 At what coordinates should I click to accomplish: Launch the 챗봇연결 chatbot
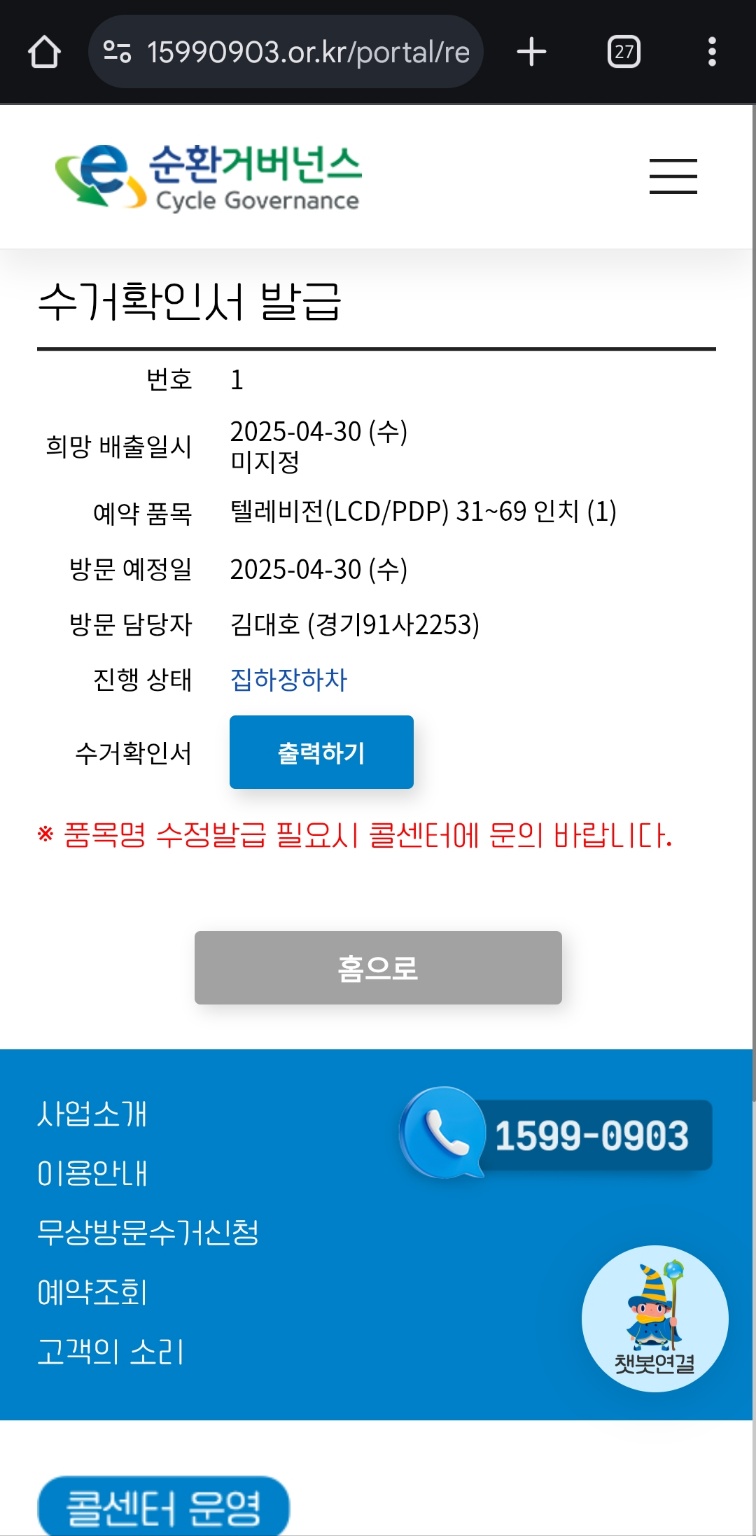[x=655, y=1319]
